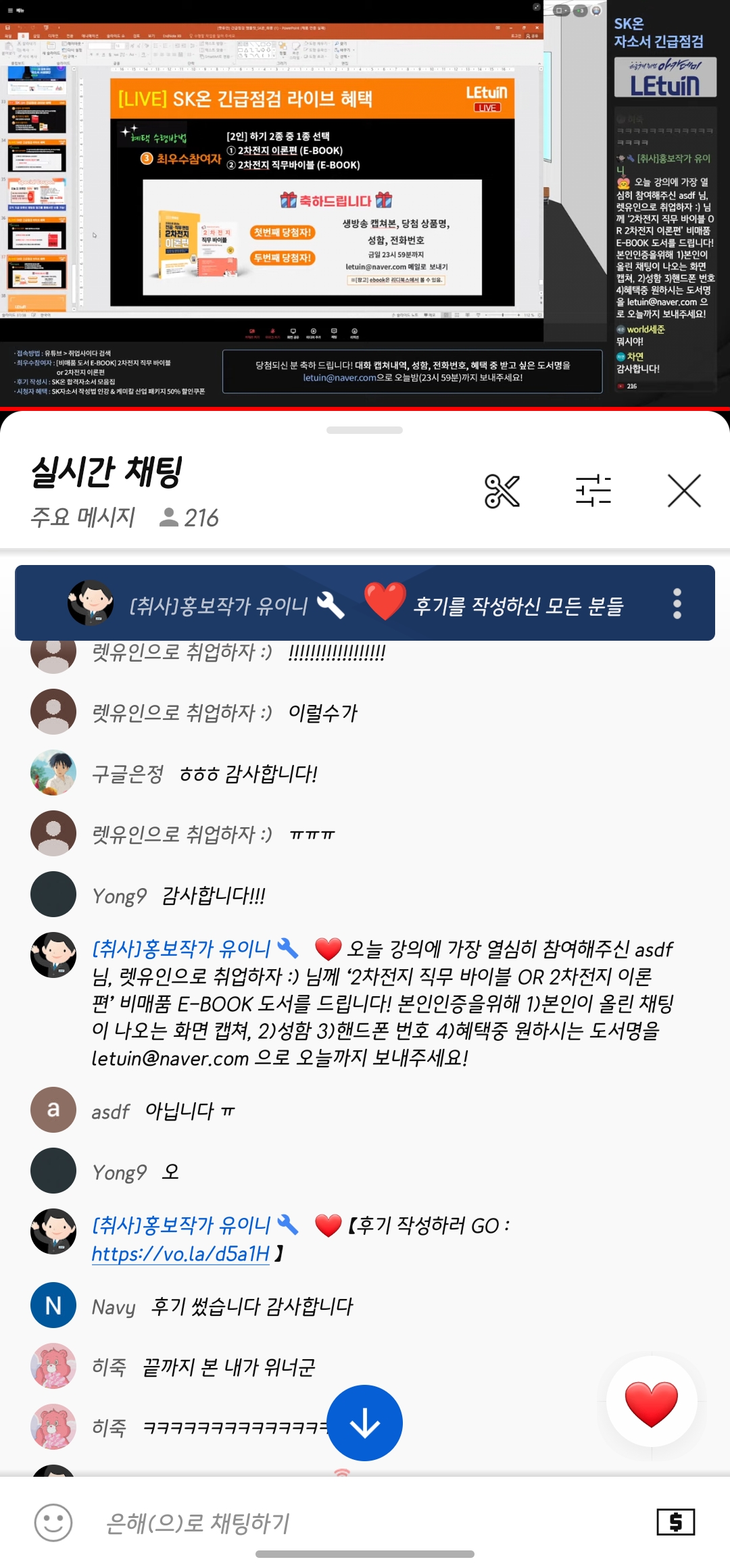Open the emoji picker
730x1568 pixels.
[x=53, y=1523]
